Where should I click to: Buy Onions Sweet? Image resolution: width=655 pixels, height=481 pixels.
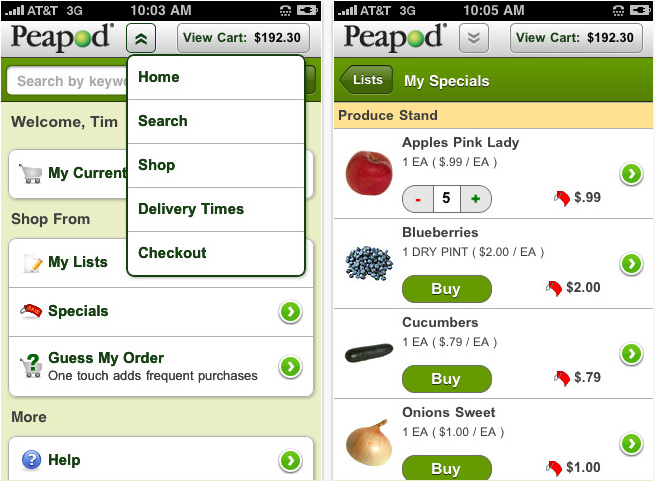446,468
